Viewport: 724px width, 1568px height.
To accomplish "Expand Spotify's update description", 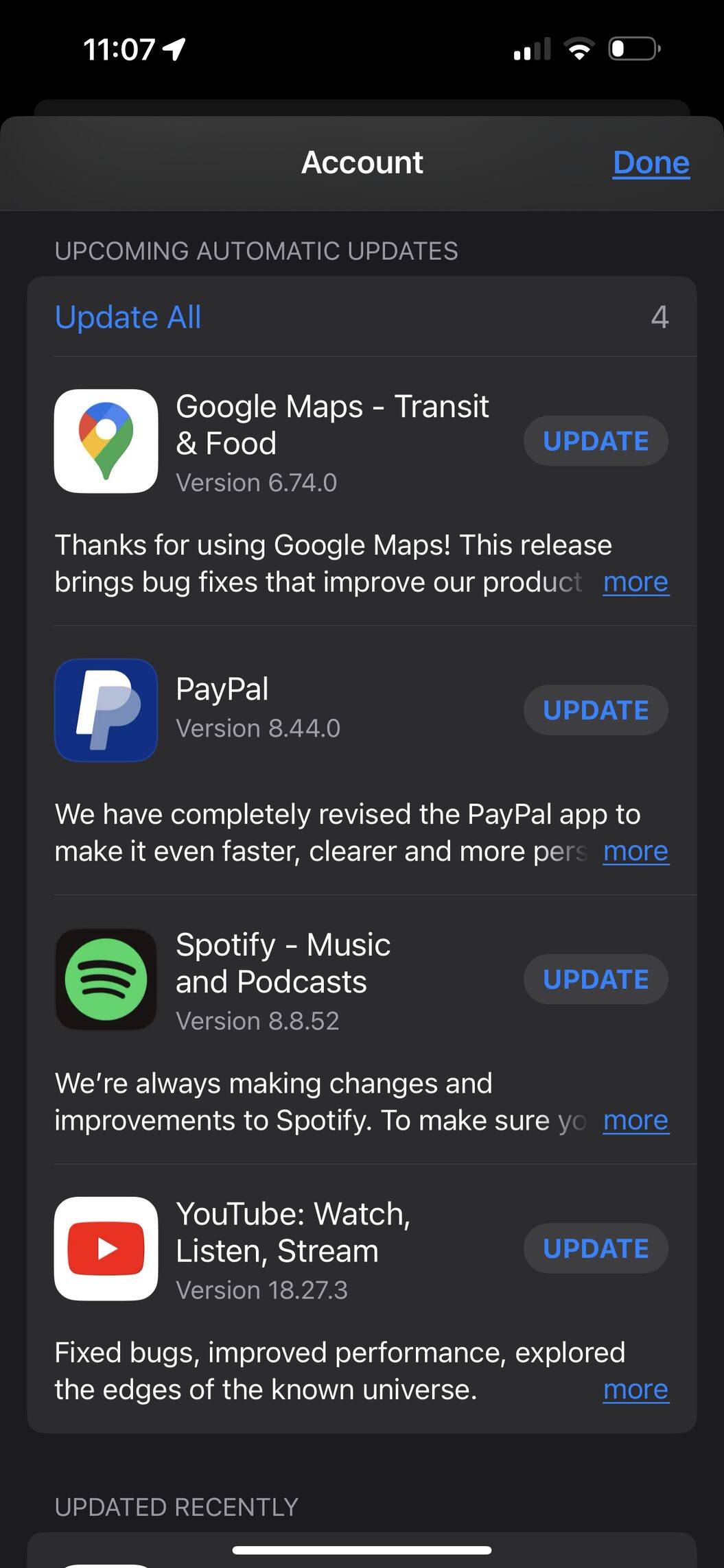I will coord(635,1121).
